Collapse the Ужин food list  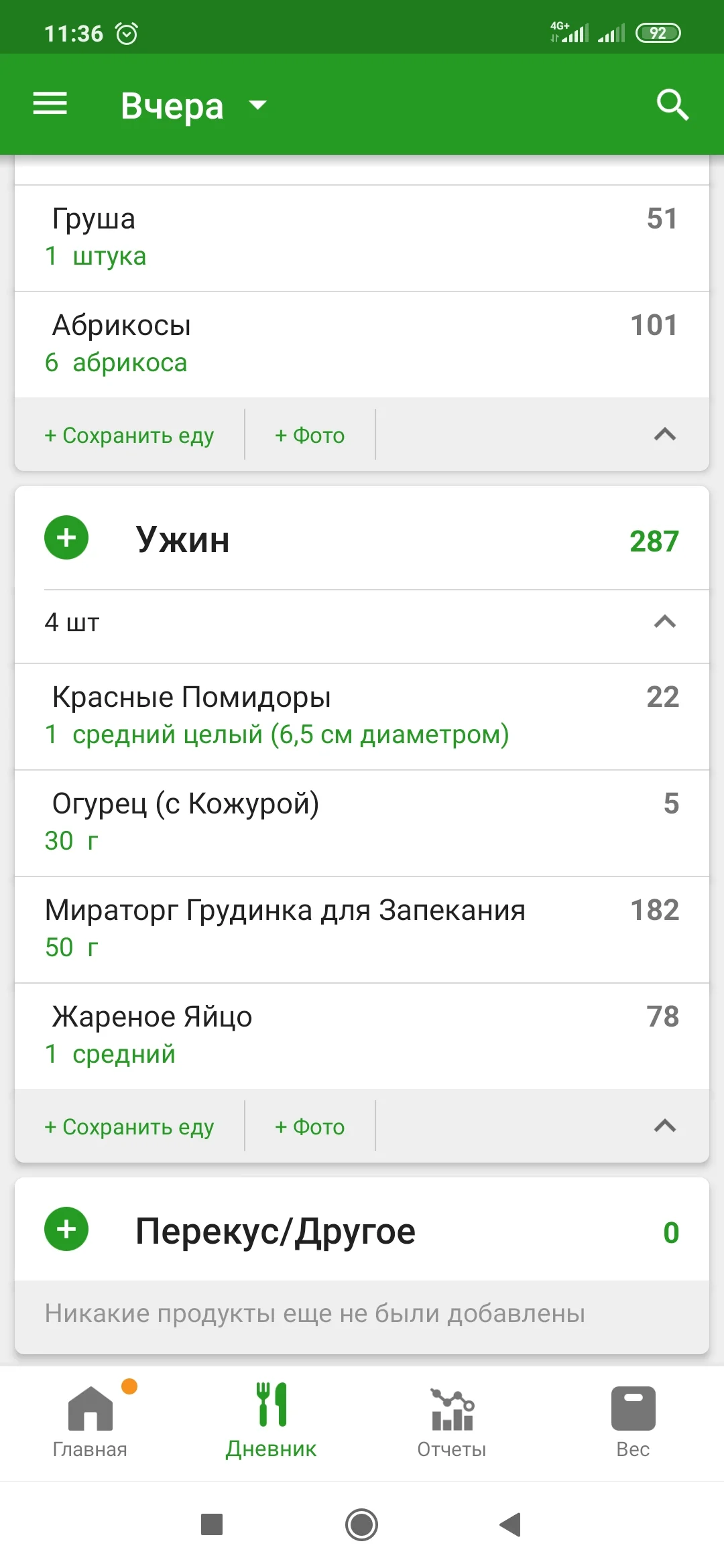click(x=664, y=1126)
